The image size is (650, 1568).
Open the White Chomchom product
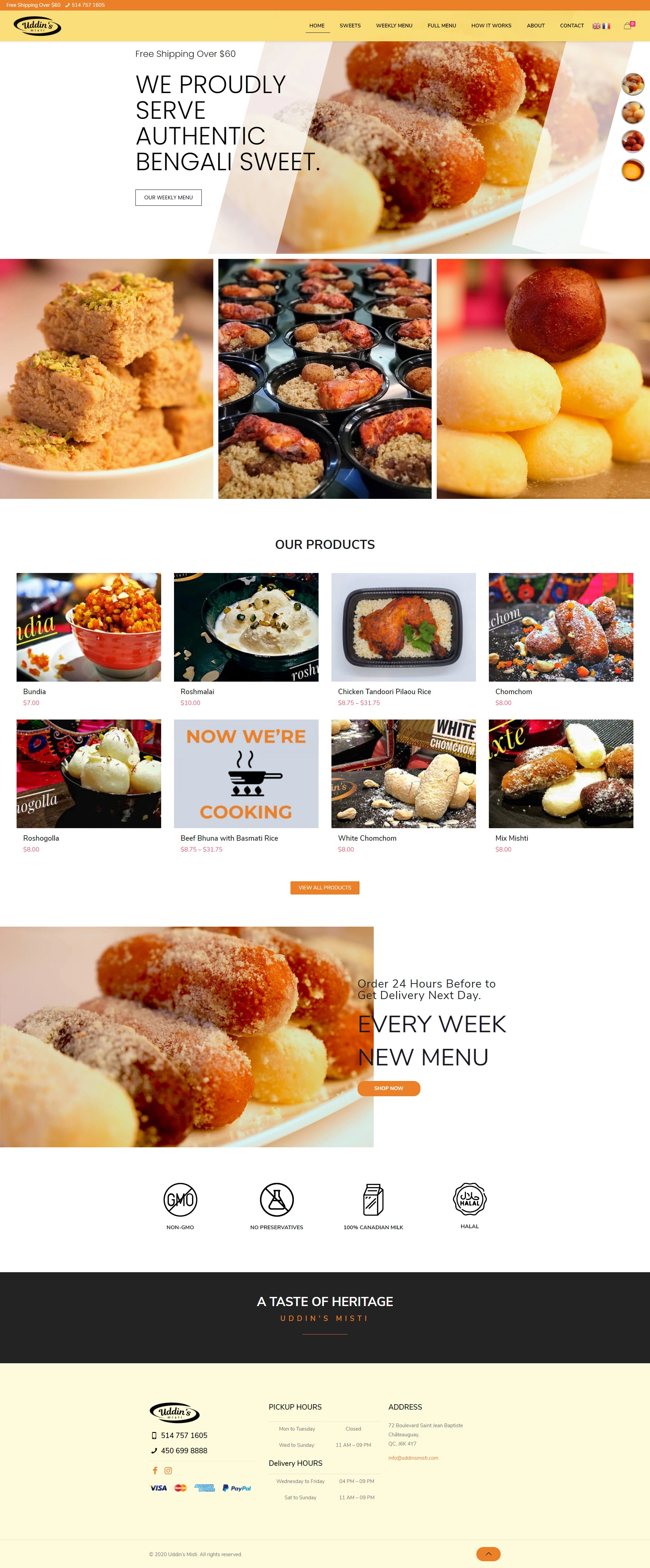(x=404, y=774)
